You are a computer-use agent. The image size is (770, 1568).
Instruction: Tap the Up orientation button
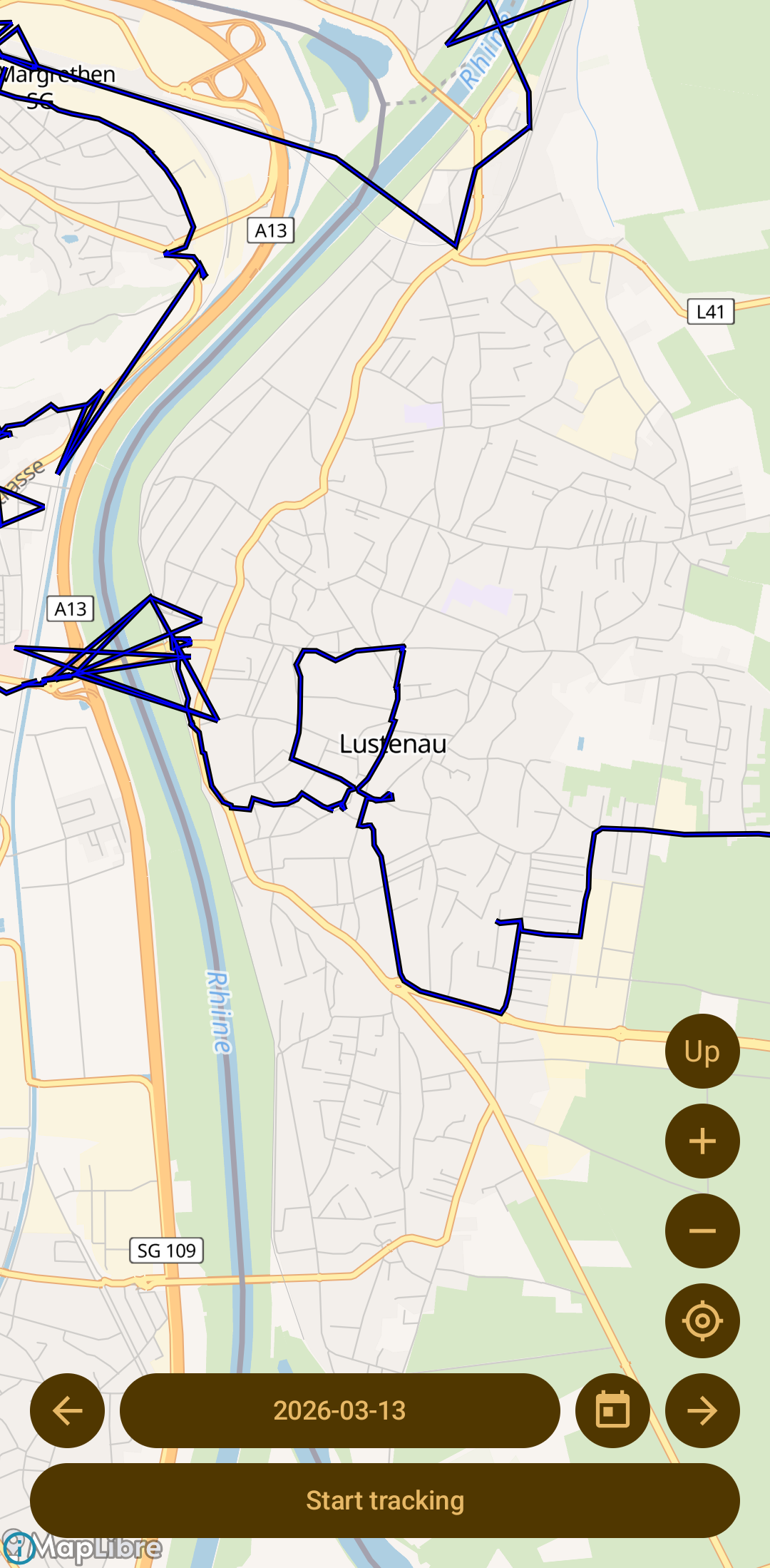click(x=702, y=1051)
